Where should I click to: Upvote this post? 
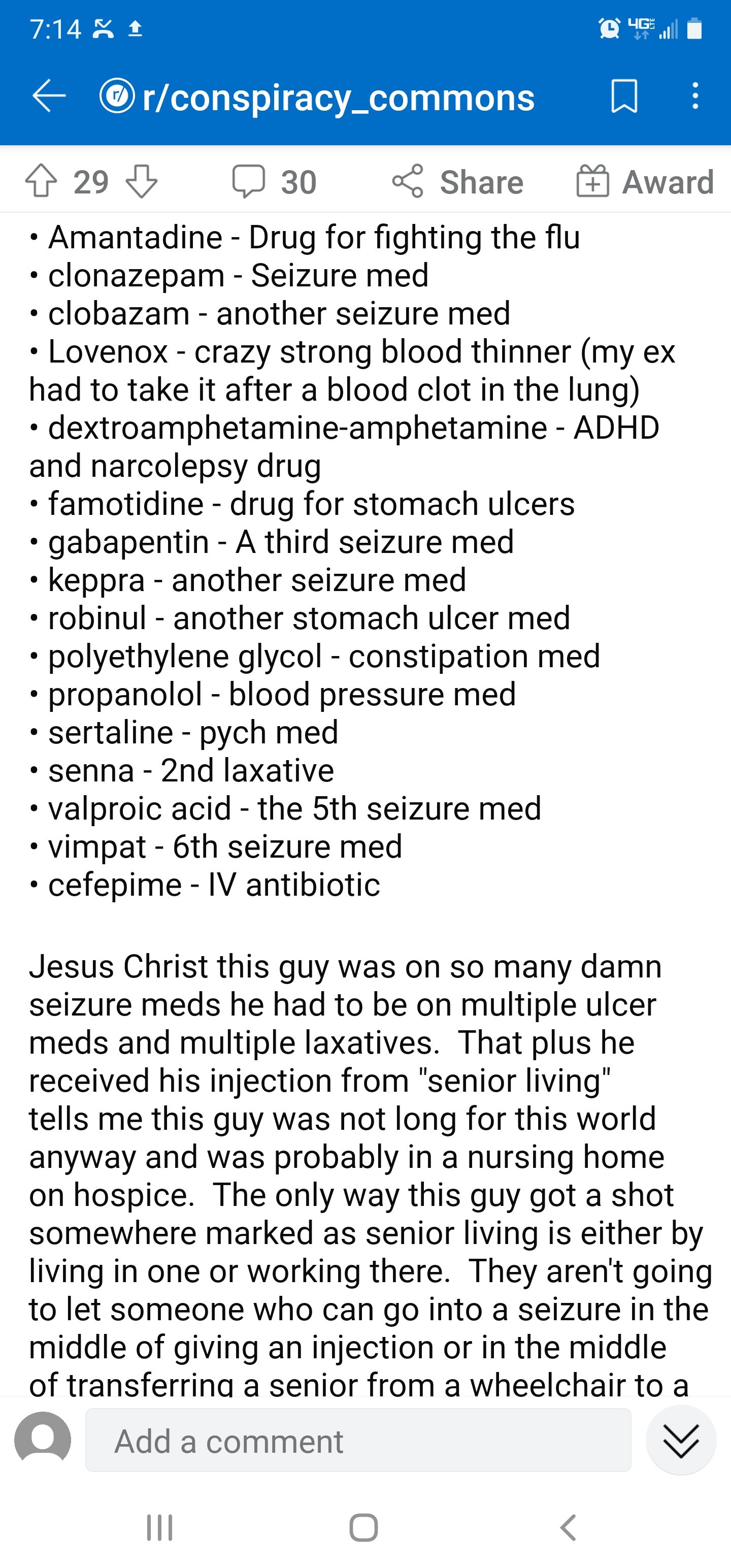click(x=42, y=181)
